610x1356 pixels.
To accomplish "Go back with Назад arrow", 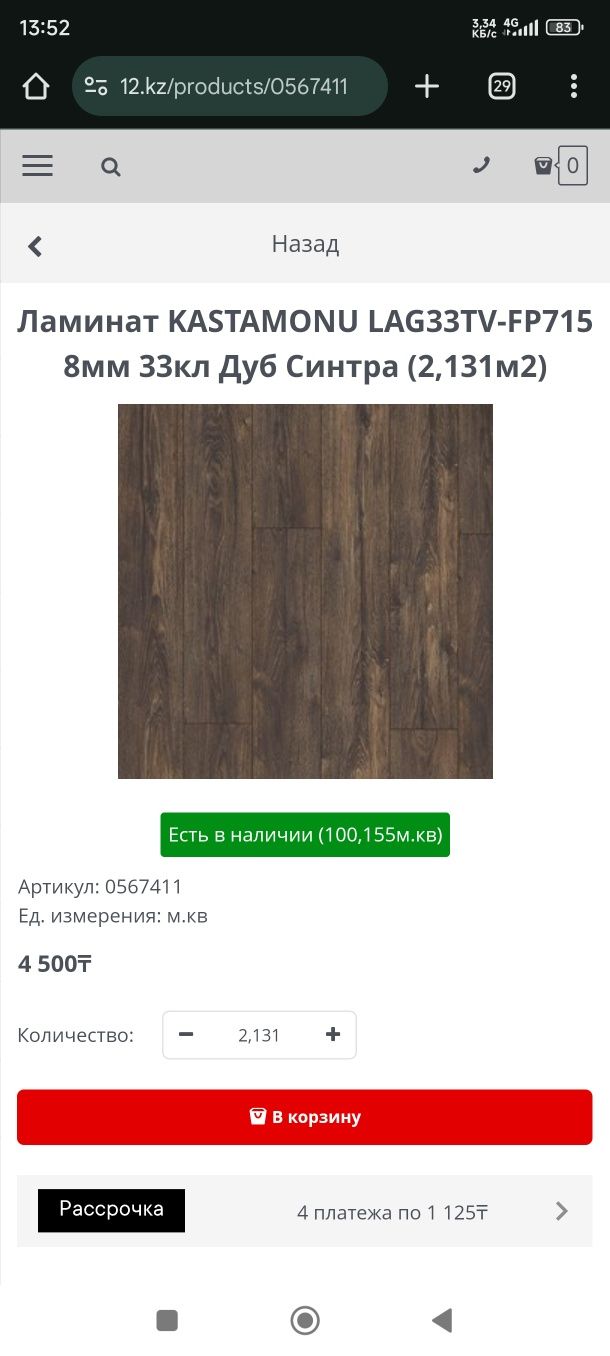I will tap(35, 246).
